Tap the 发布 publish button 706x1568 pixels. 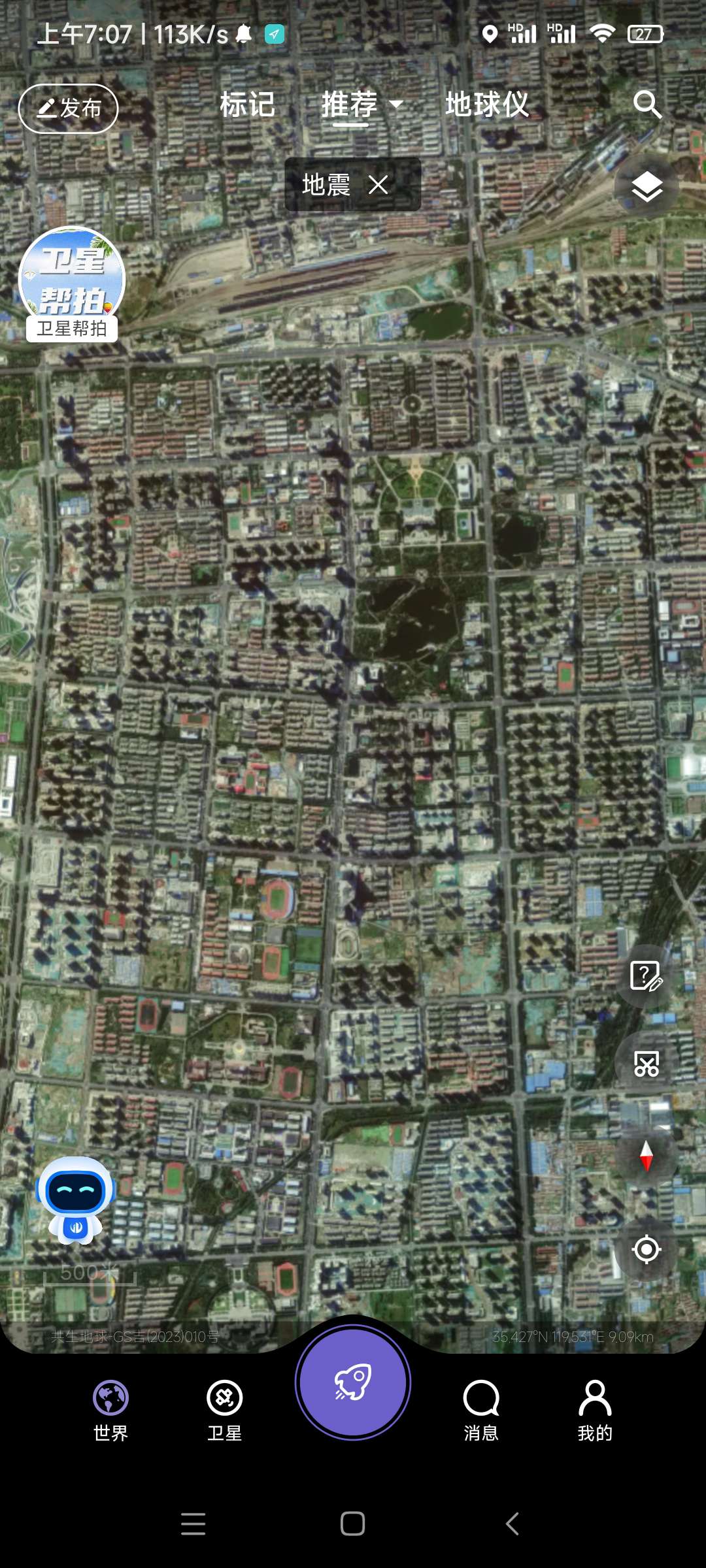pyautogui.click(x=68, y=108)
